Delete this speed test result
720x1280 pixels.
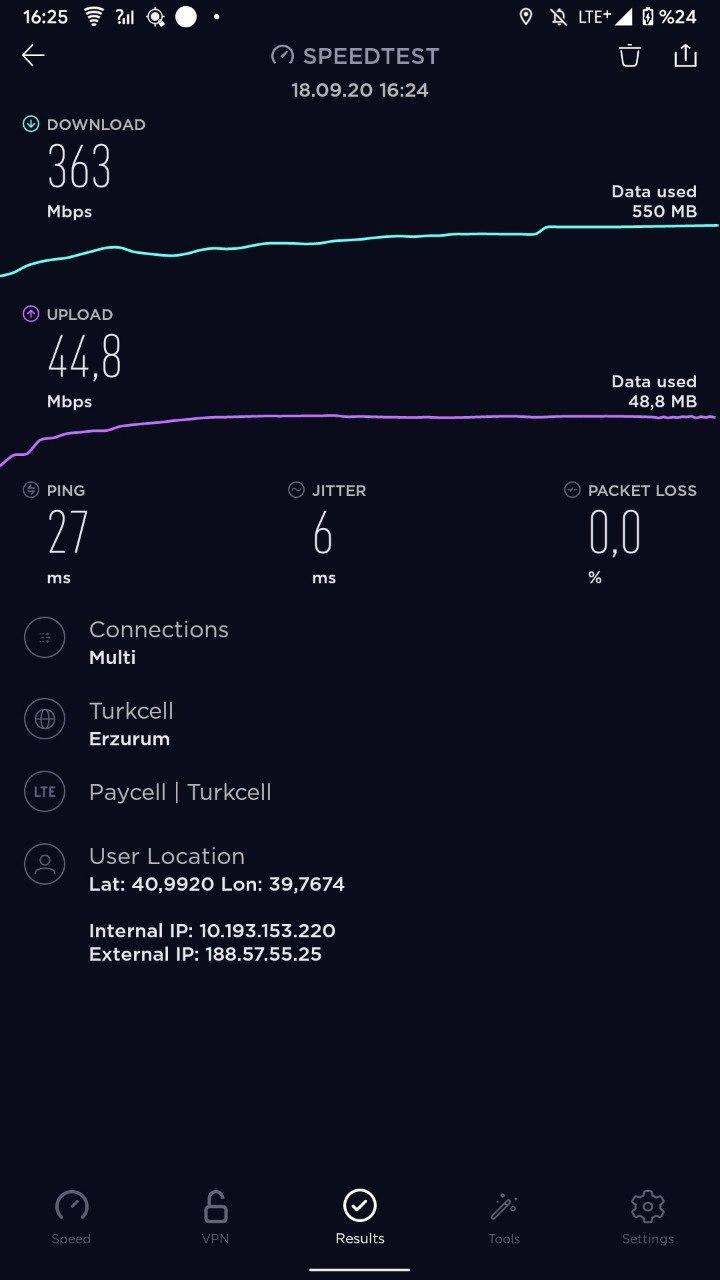629,55
